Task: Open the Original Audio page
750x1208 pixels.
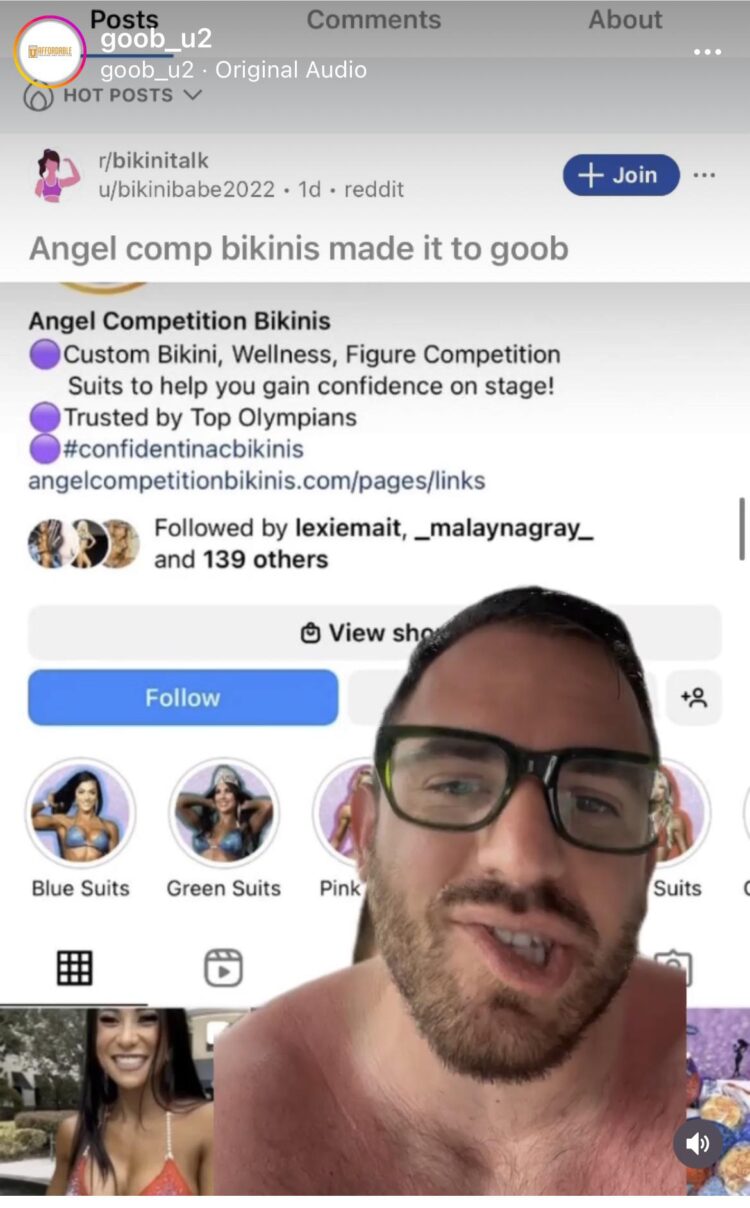Action: (x=290, y=70)
